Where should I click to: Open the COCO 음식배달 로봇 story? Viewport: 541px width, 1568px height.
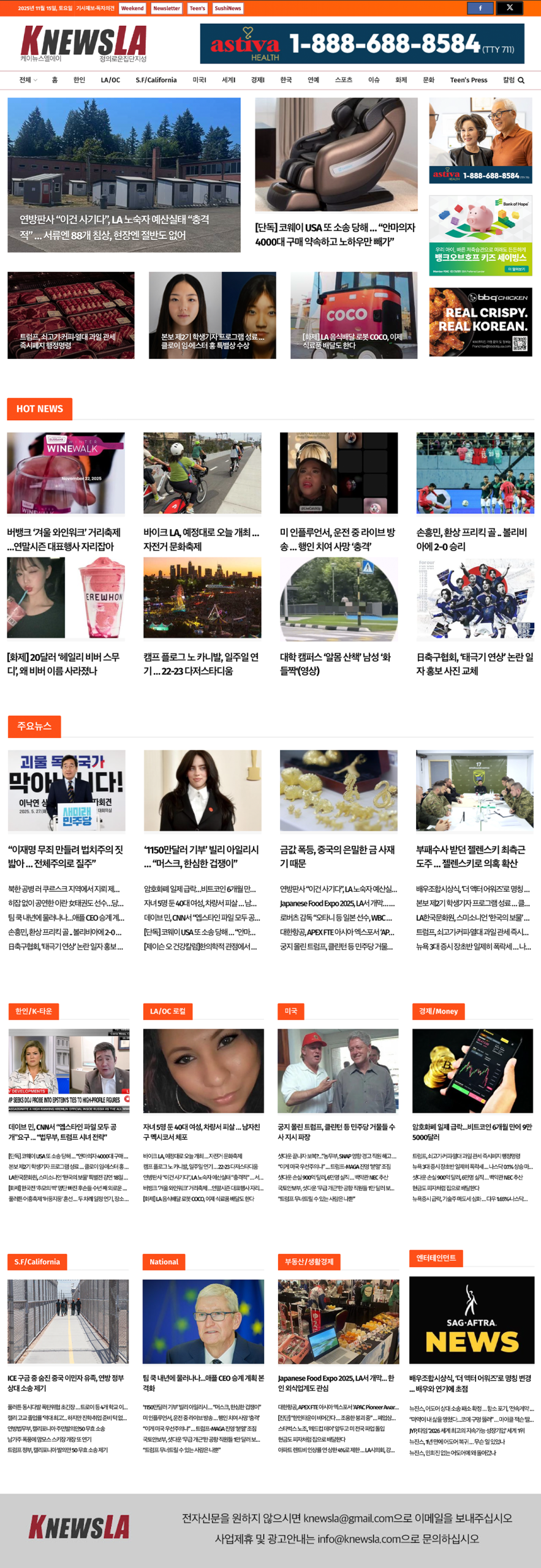pos(354,341)
